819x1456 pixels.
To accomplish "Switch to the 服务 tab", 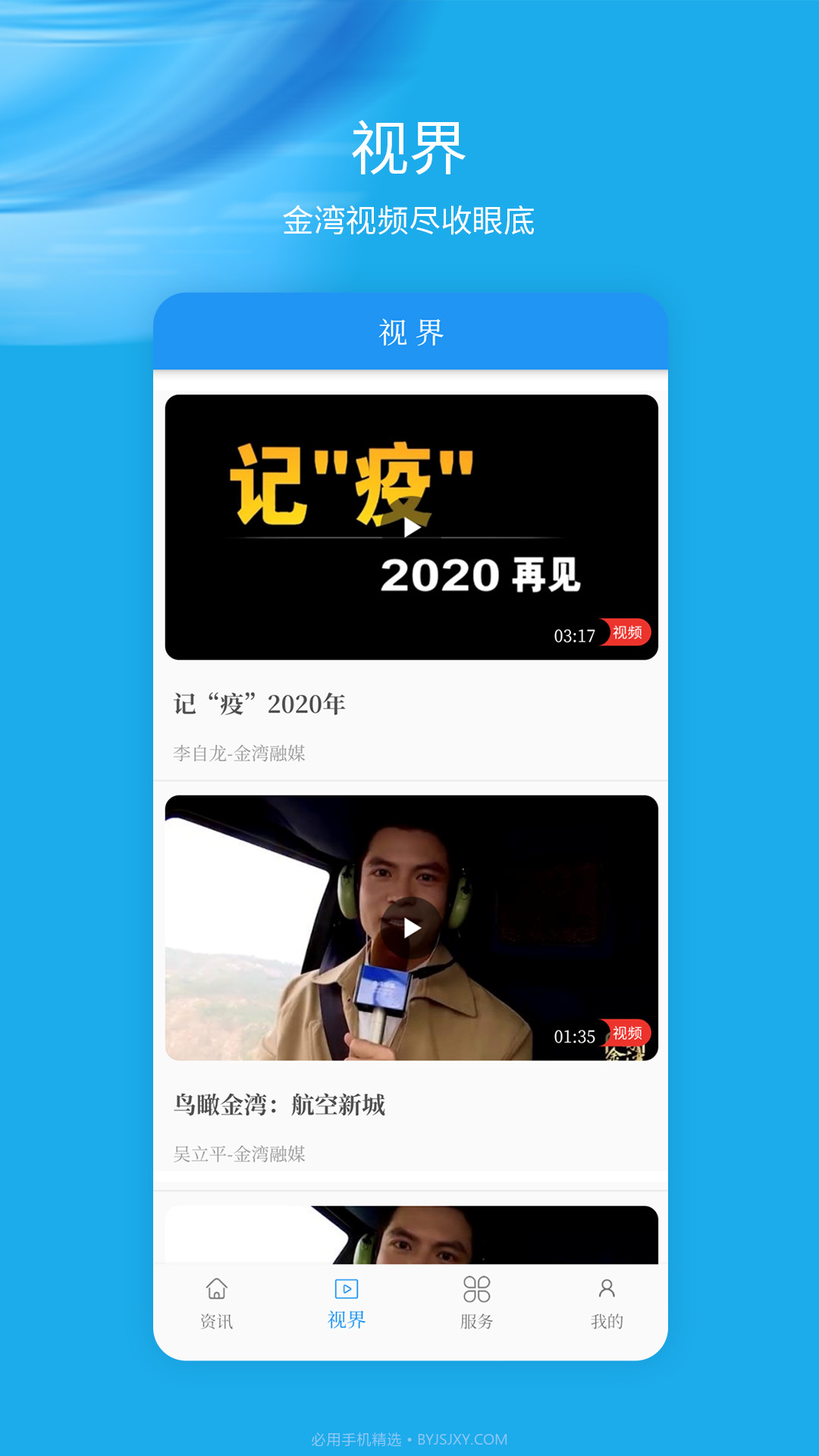I will coord(475,1301).
